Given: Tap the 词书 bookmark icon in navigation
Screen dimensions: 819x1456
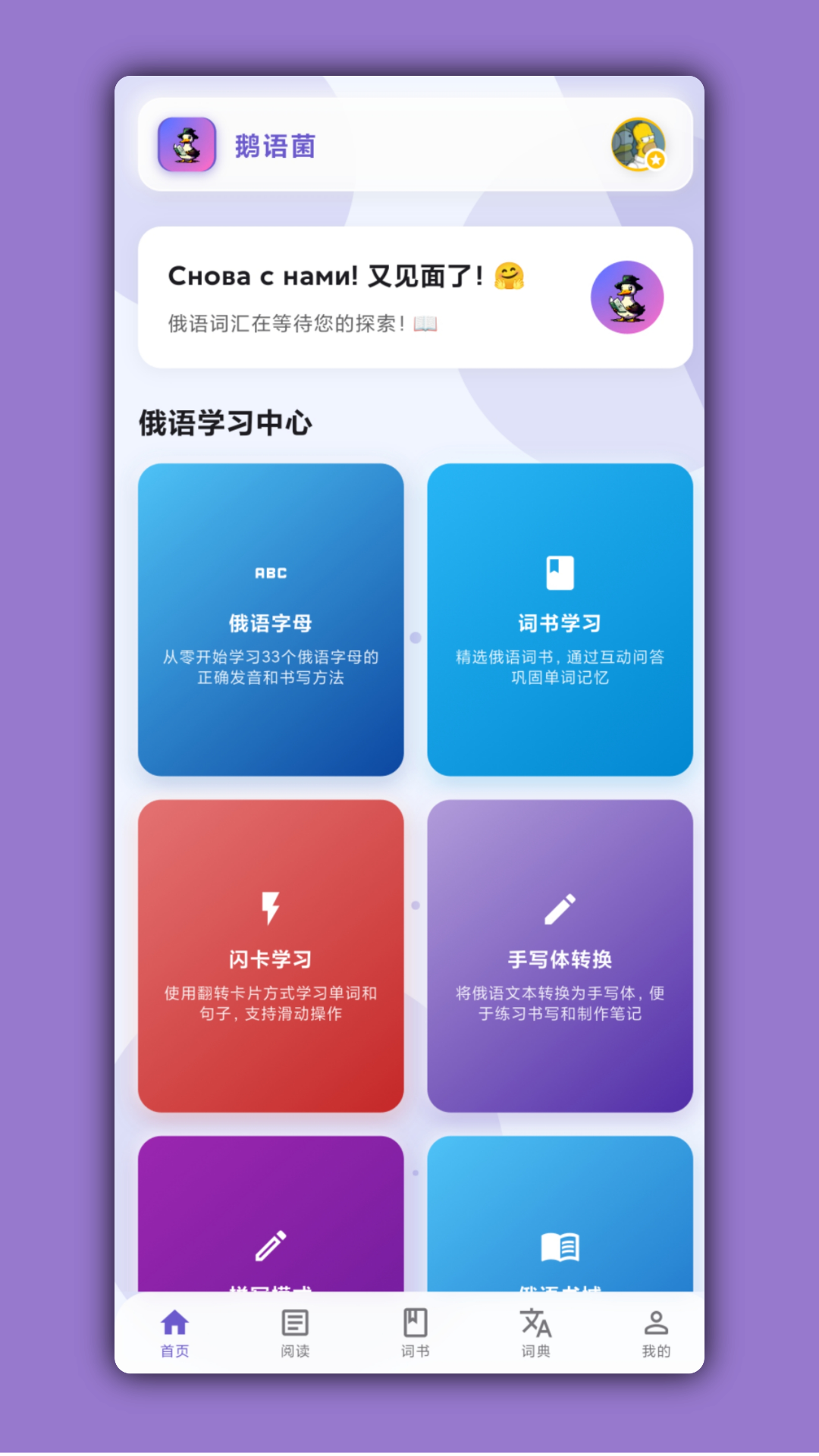Looking at the screenshot, I should [415, 1322].
